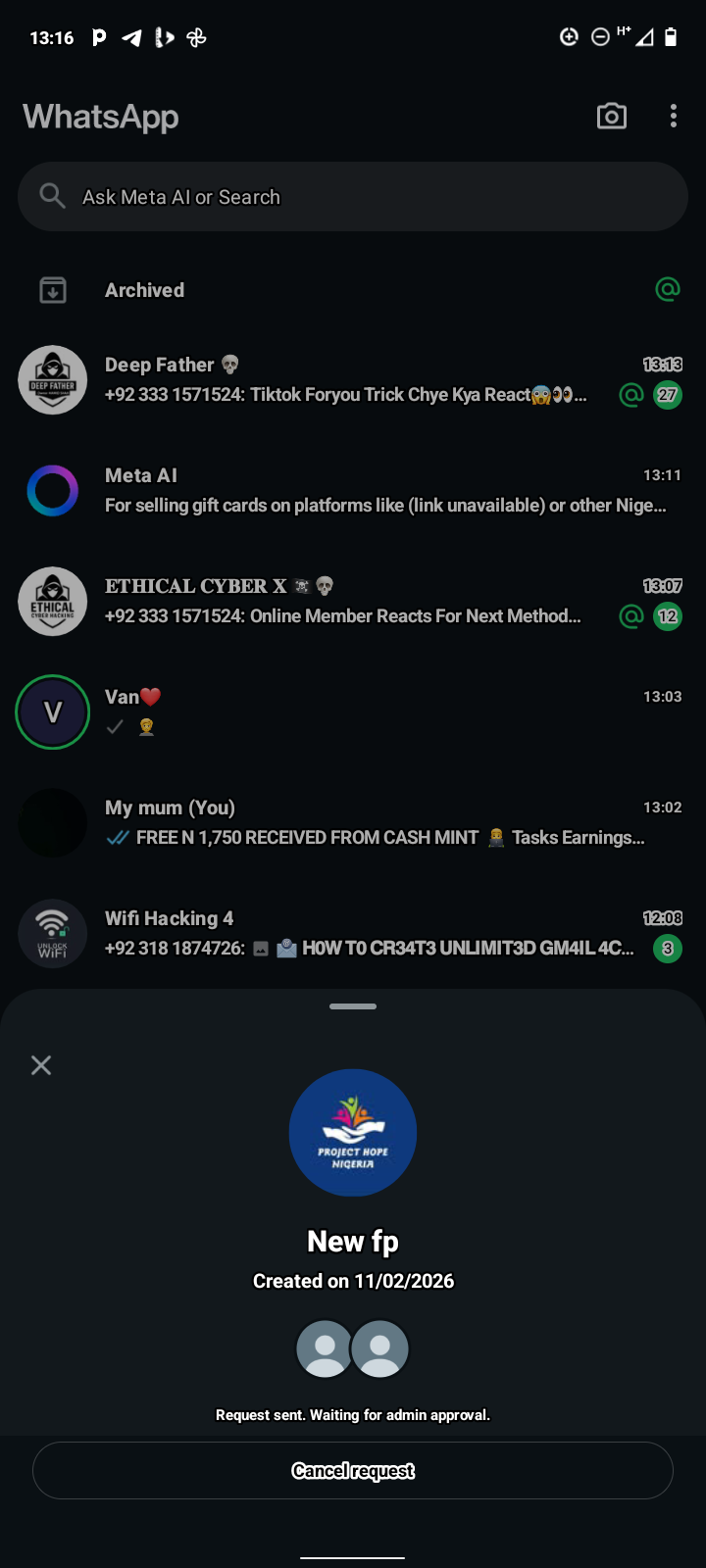This screenshot has width=706, height=1568.
Task: Open the camera from the WhatsApp header
Action: pos(612,117)
